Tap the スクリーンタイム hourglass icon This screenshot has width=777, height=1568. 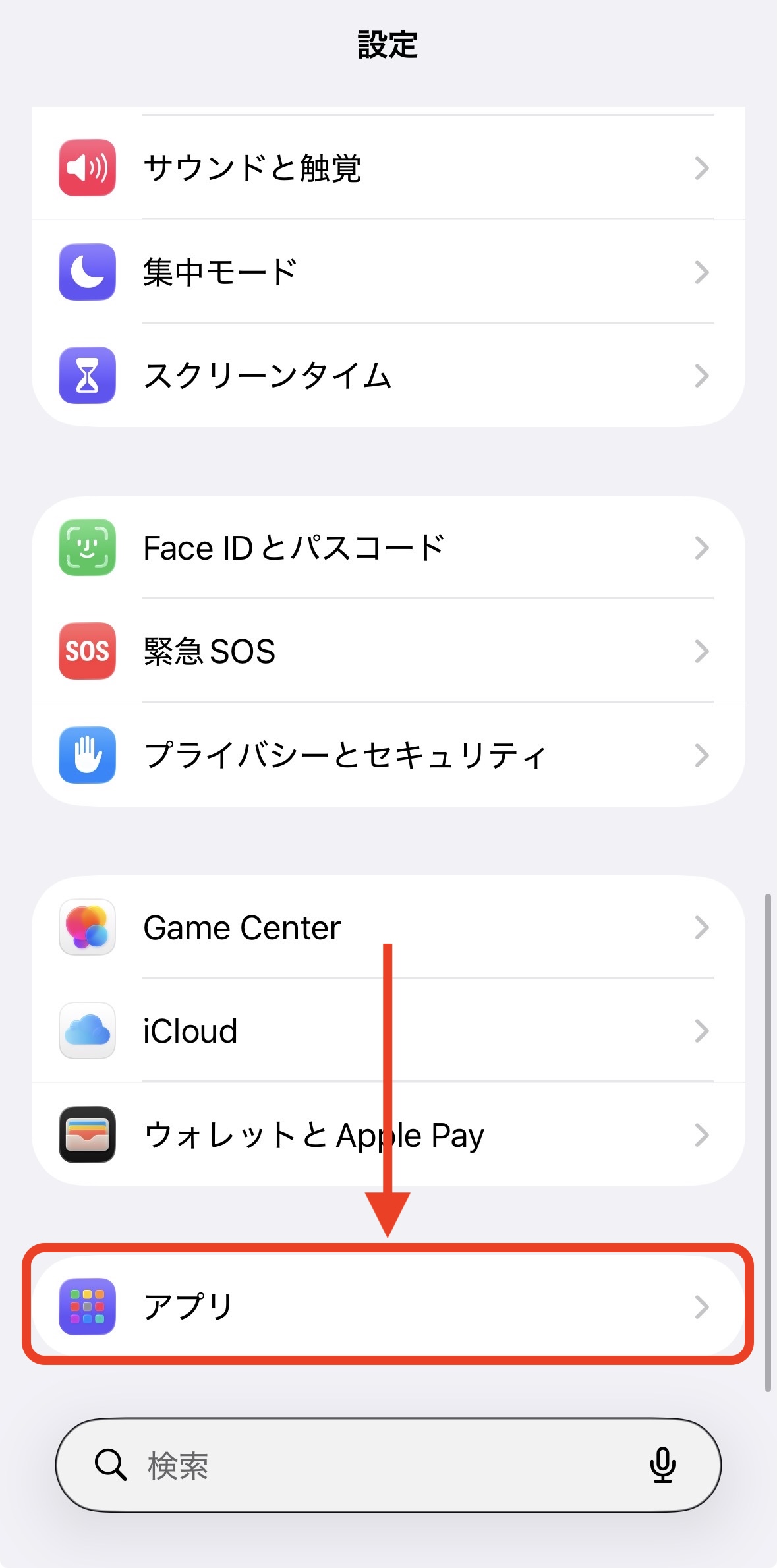coord(87,376)
